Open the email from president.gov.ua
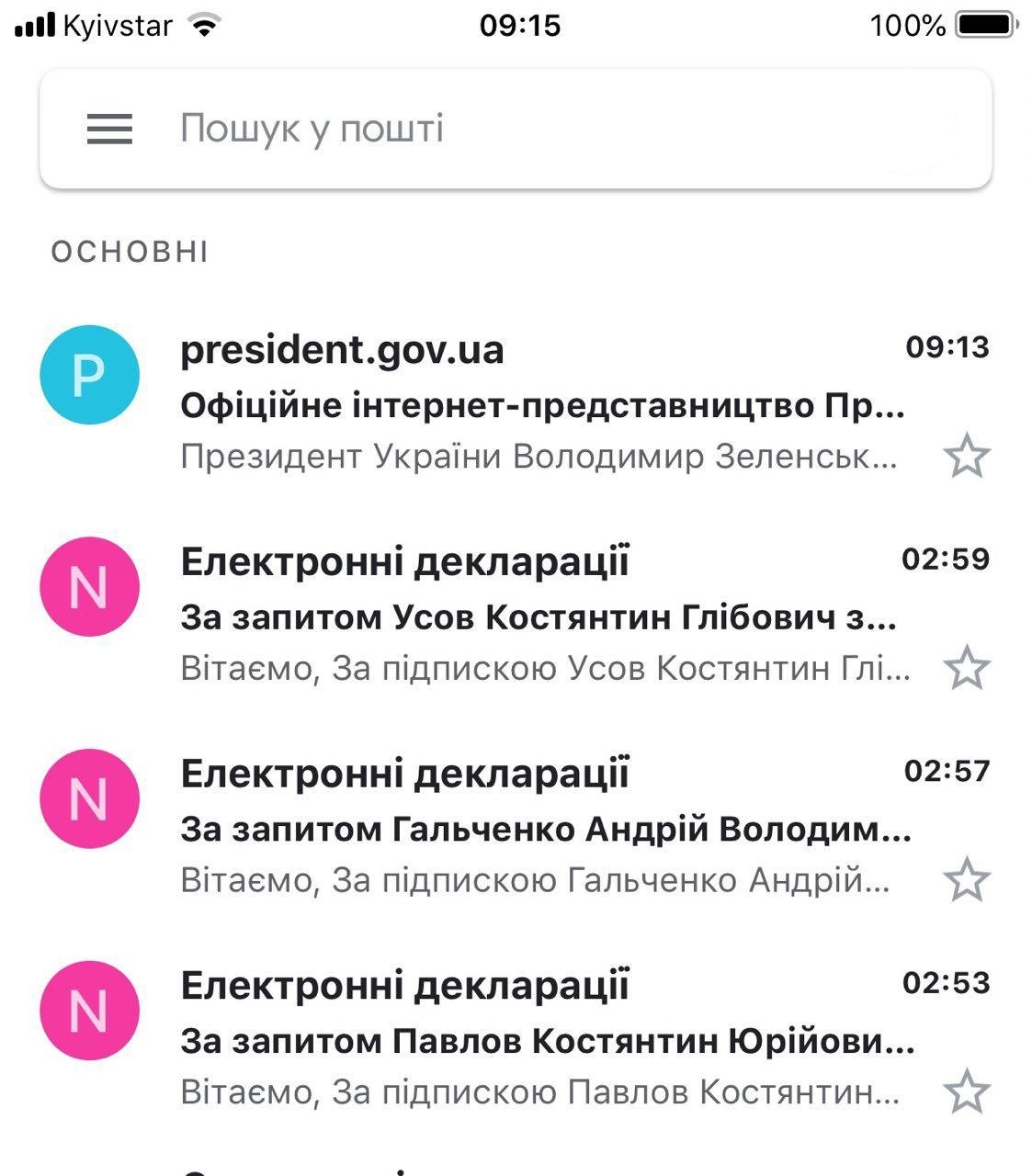This screenshot has width=1032, height=1176. (x=542, y=404)
